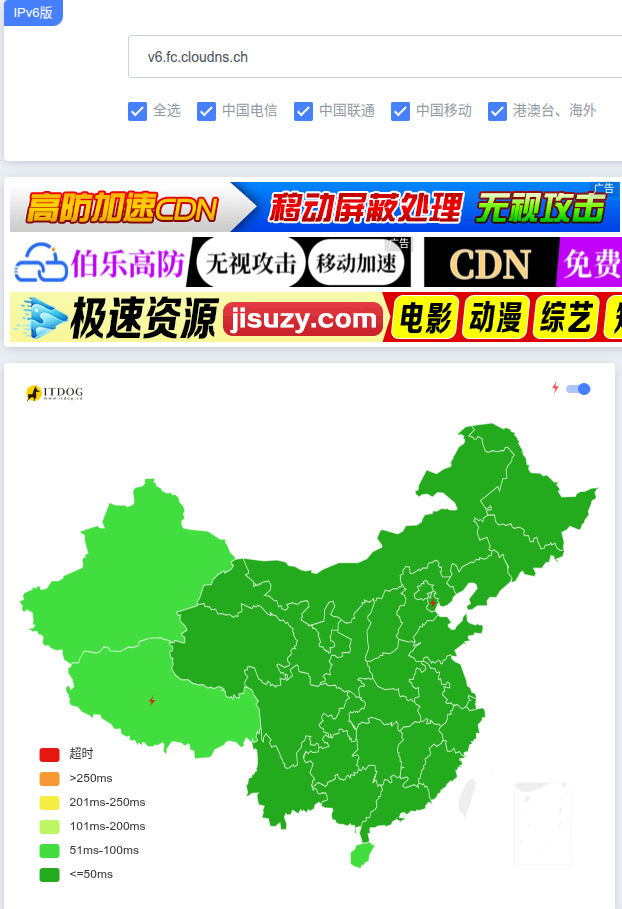Toggle the >250ms legend entry

point(76,779)
